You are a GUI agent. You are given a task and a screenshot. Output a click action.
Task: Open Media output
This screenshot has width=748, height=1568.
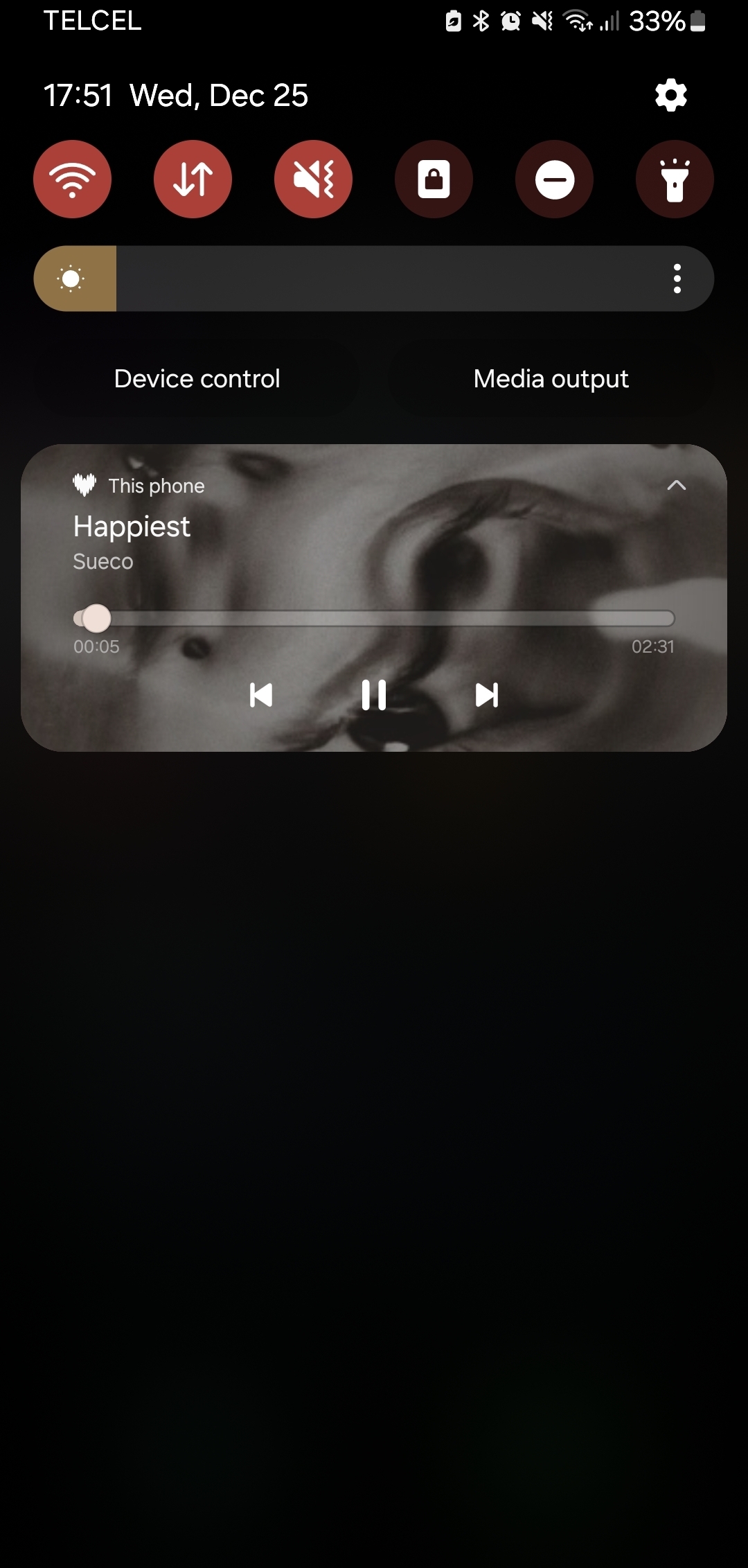tap(551, 379)
